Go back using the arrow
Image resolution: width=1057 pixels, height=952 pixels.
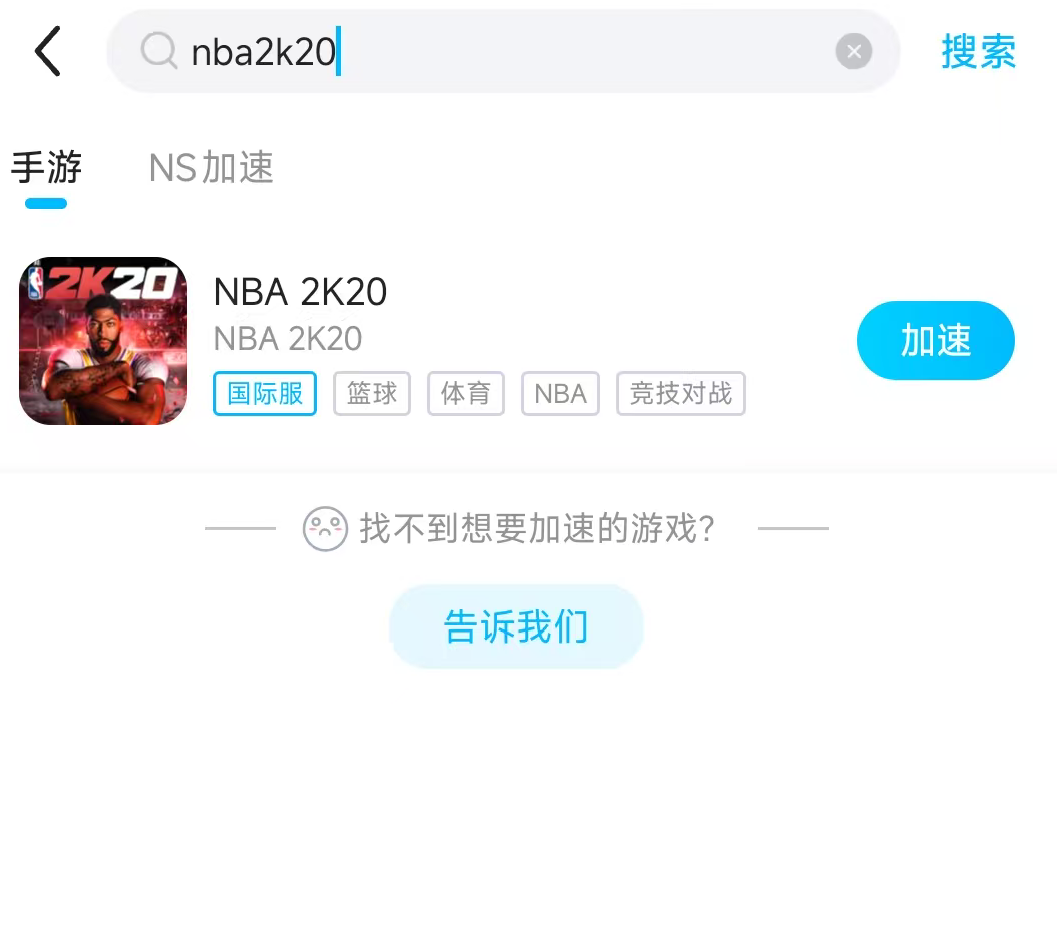48,52
